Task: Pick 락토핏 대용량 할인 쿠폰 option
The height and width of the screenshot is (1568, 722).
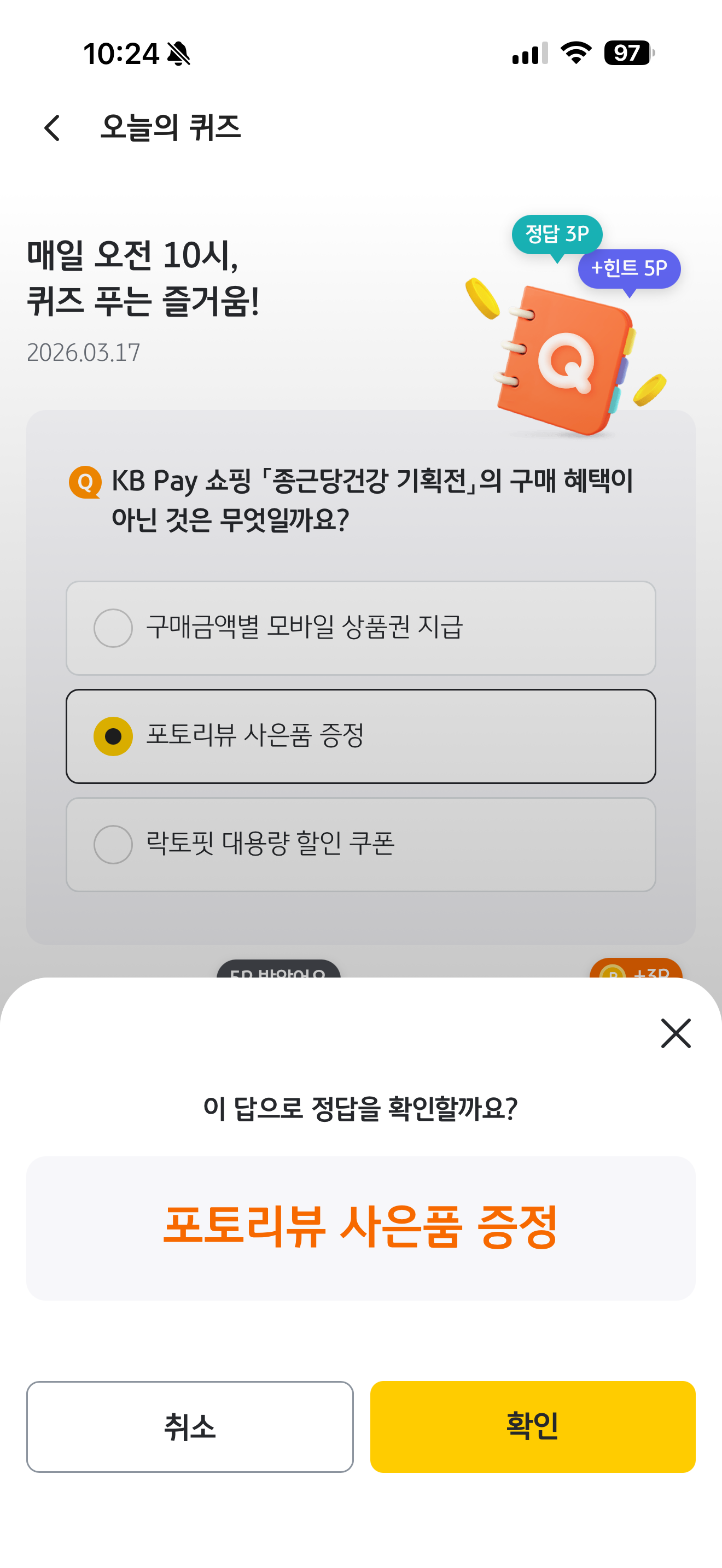Action: (361, 844)
